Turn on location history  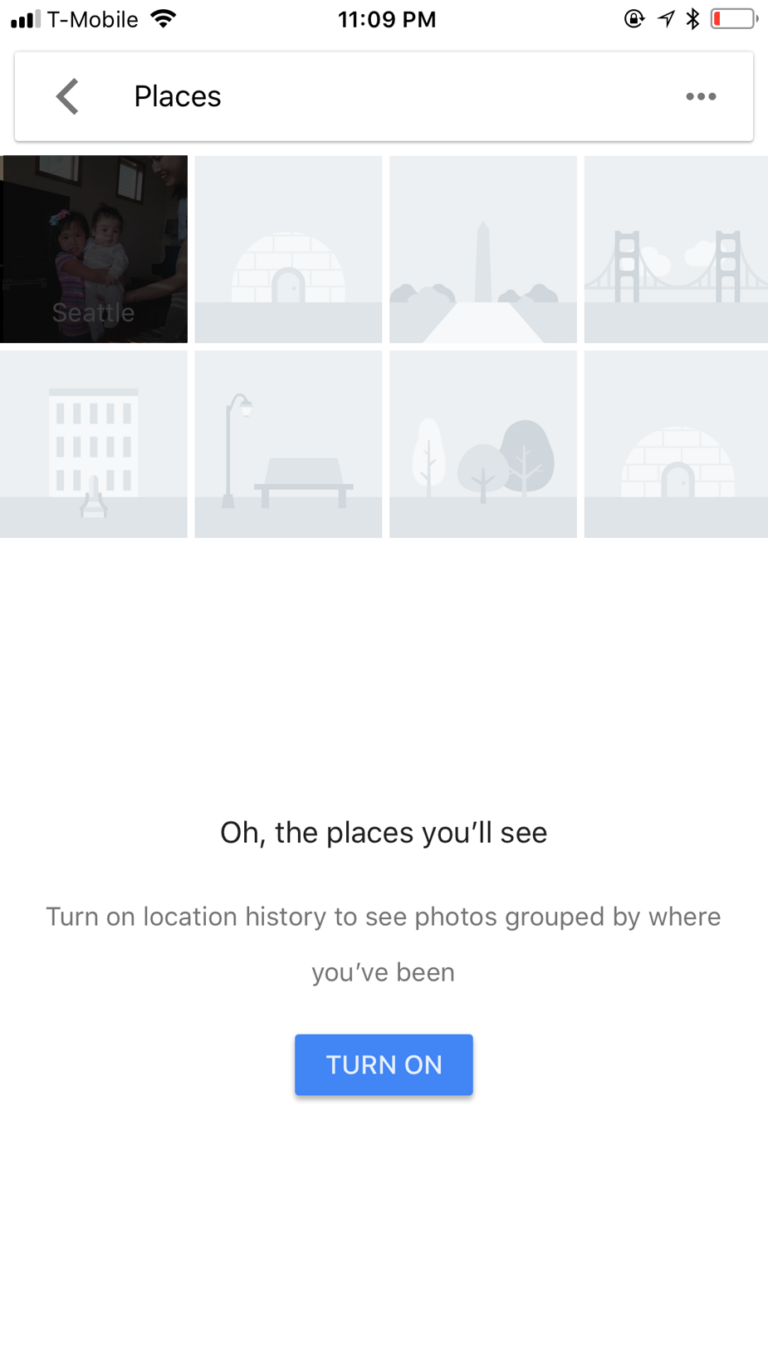coord(383,1065)
